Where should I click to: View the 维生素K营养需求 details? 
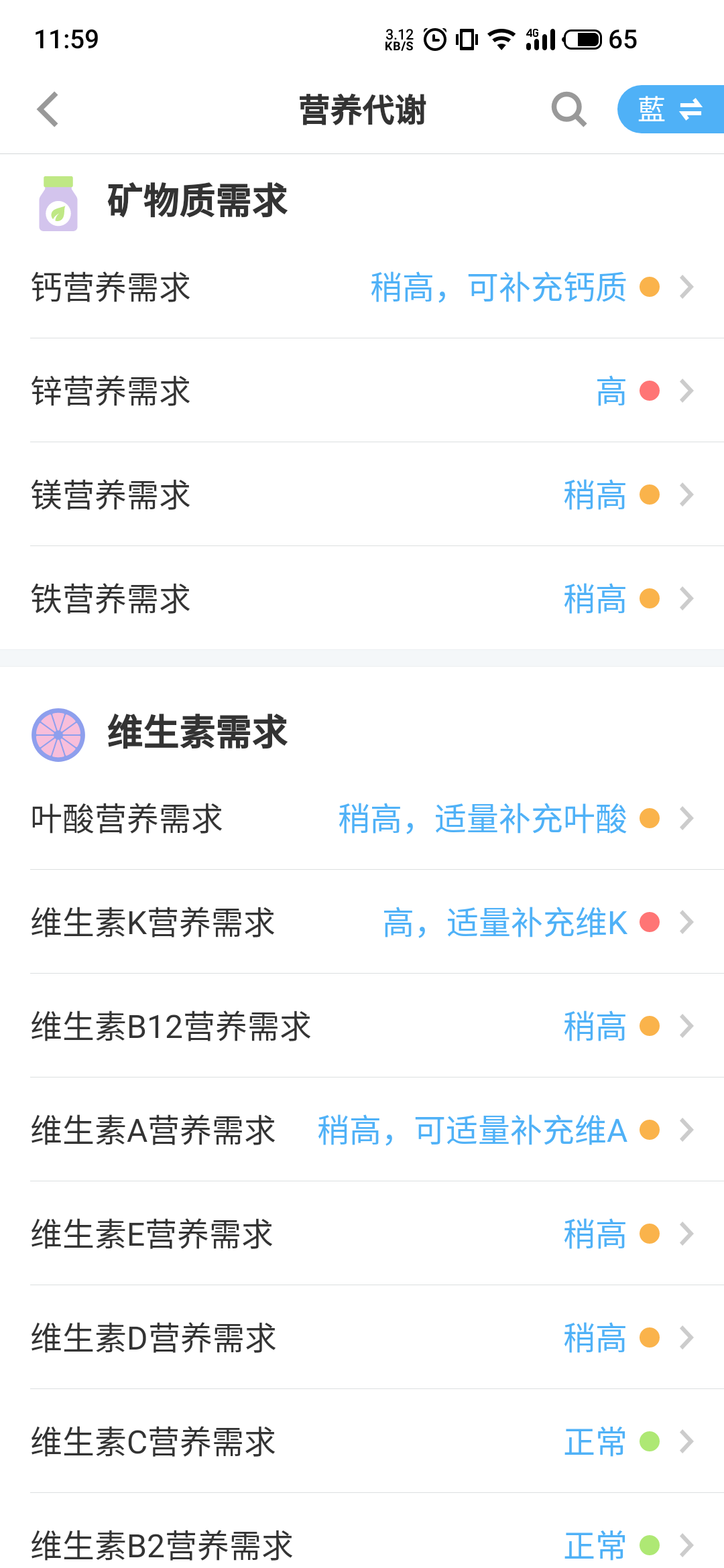(x=362, y=922)
